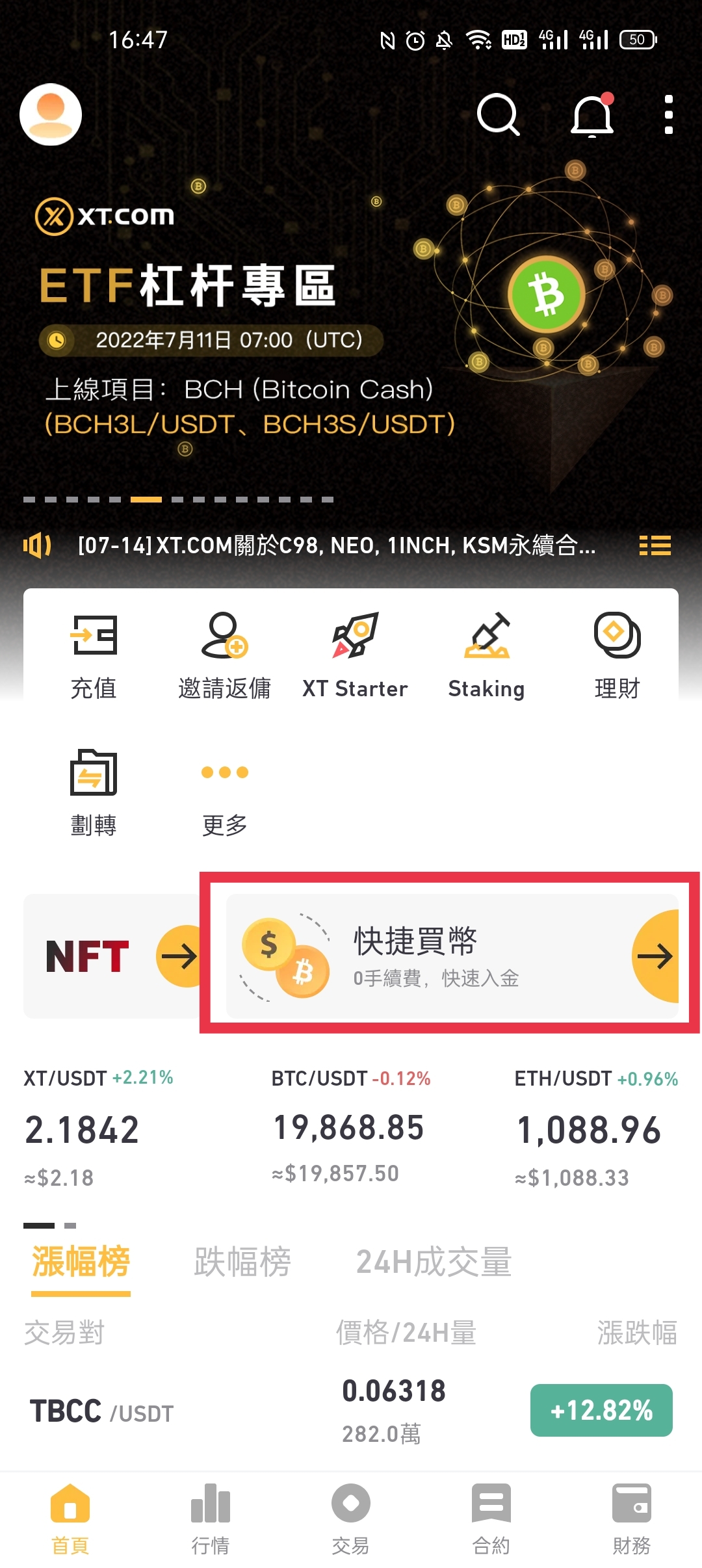
Task: Switch to the 跌幅榜 tab
Action: click(242, 1262)
